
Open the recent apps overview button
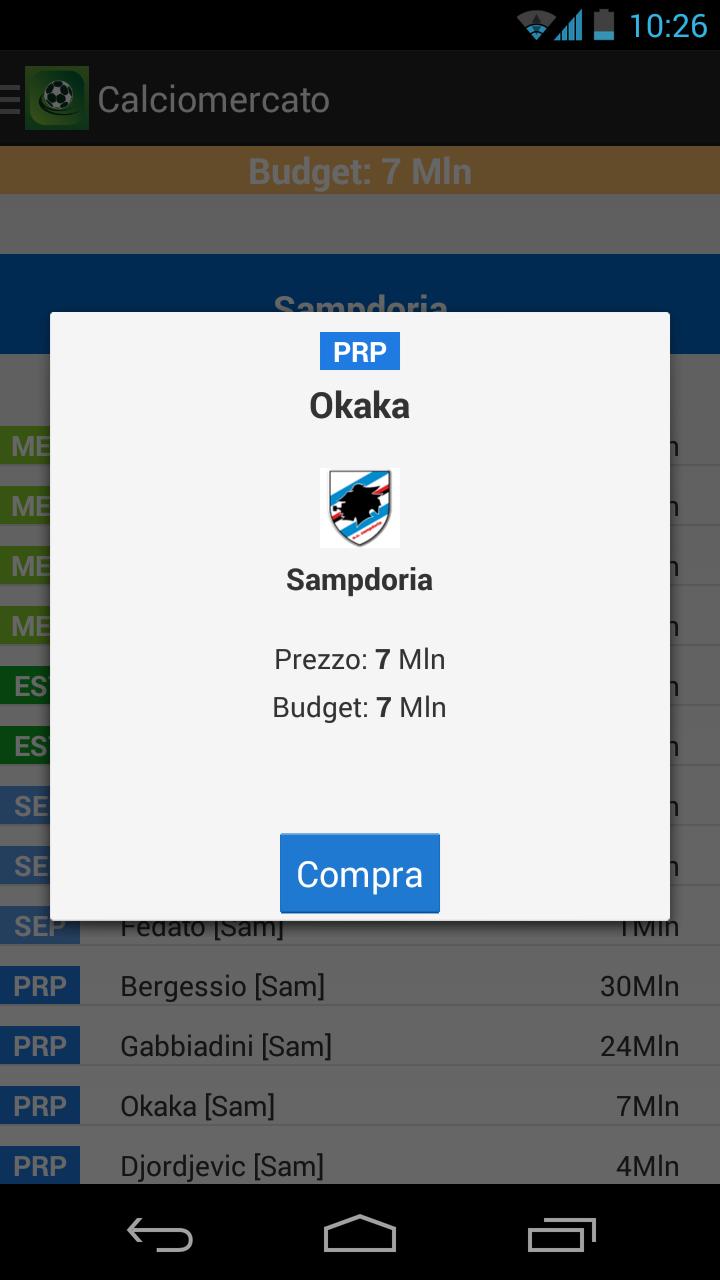click(560, 1235)
